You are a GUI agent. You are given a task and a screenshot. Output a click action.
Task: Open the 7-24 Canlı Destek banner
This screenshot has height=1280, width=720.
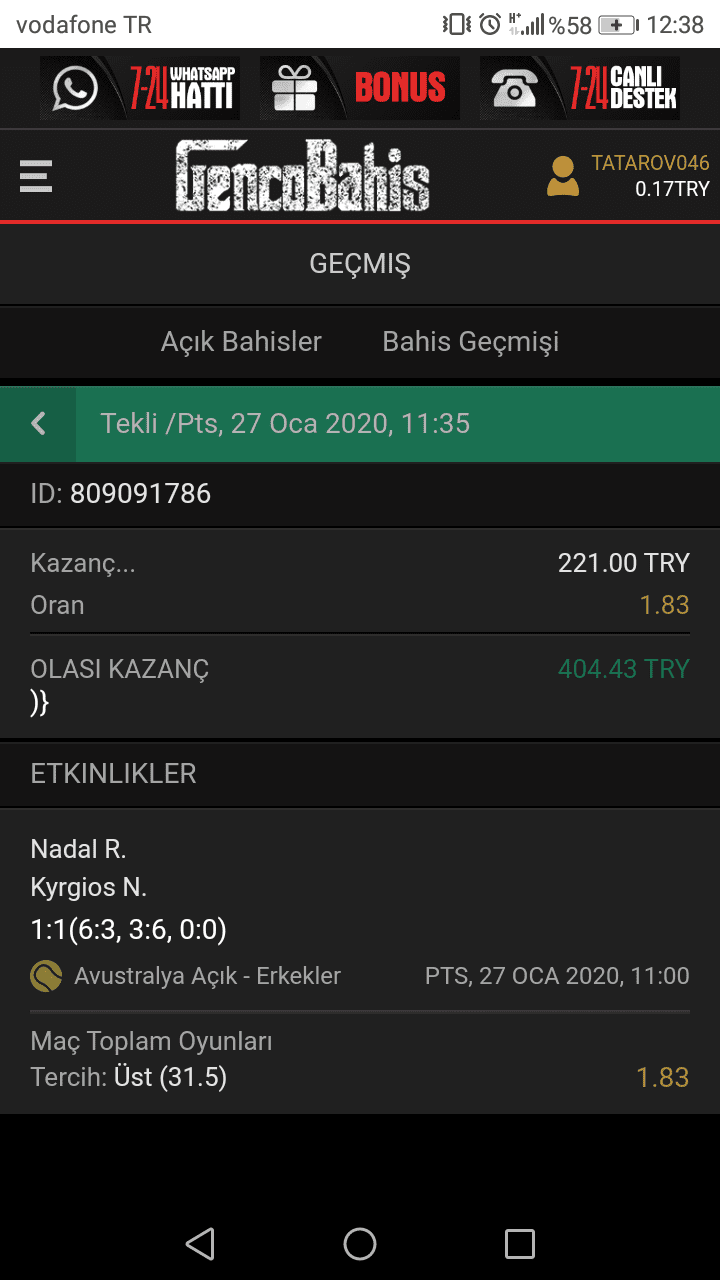pyautogui.click(x=579, y=88)
